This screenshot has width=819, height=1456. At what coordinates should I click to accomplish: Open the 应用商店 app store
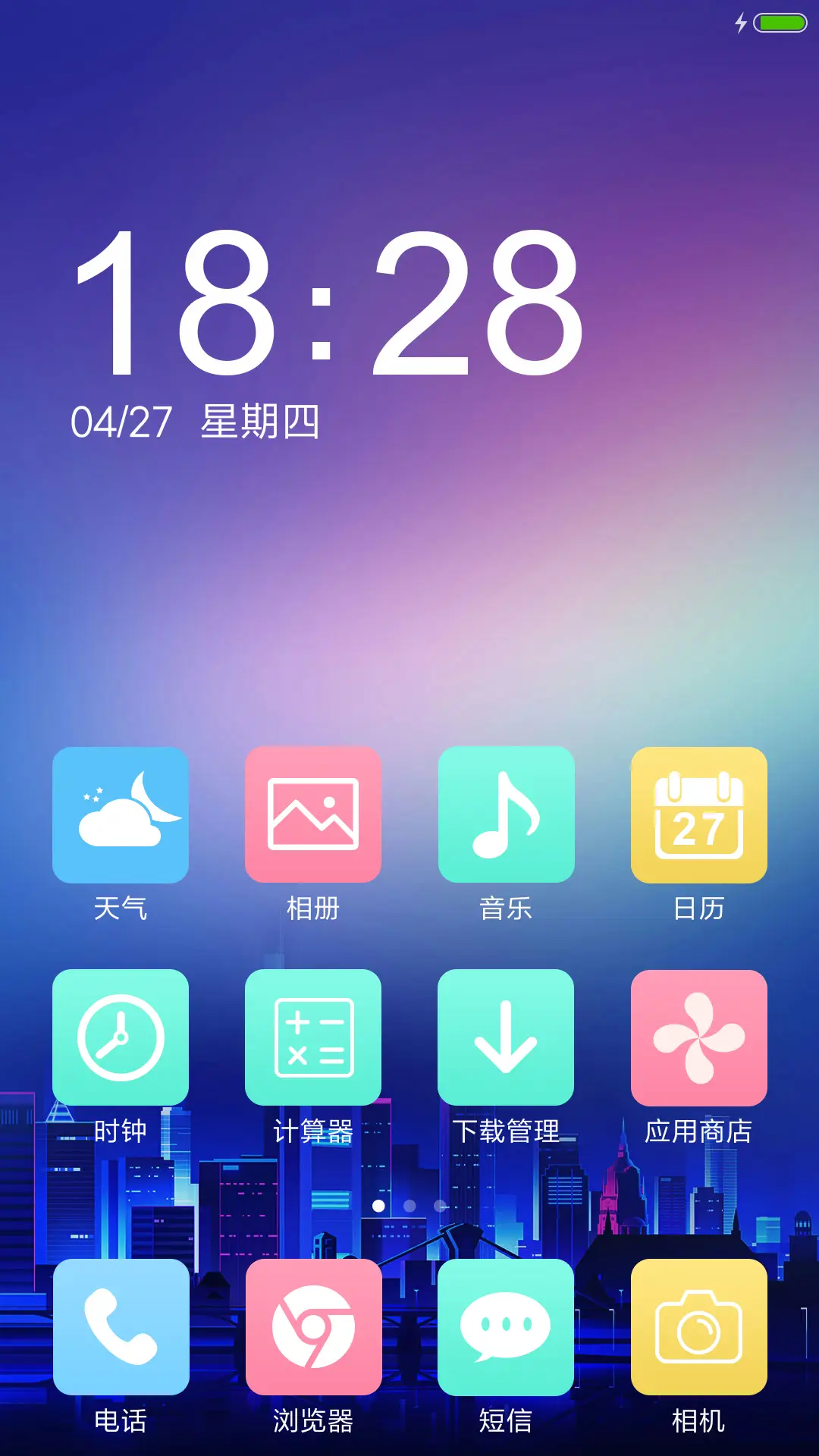[x=699, y=1039]
